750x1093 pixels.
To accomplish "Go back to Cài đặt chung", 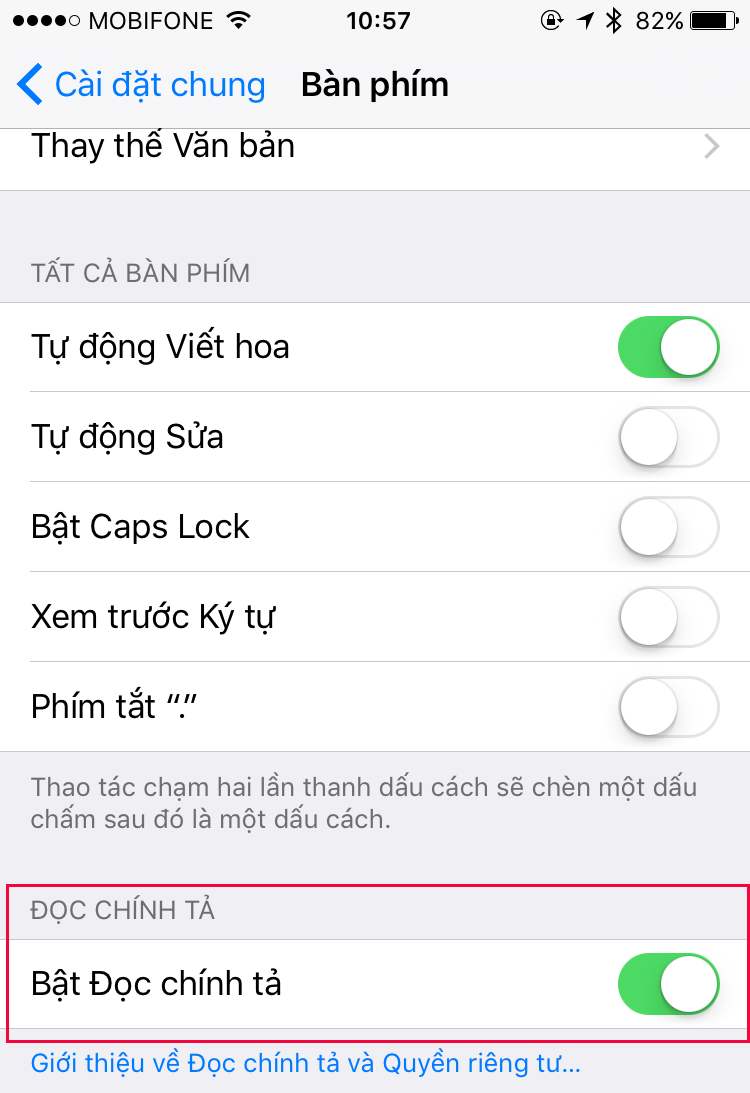I will [142, 85].
